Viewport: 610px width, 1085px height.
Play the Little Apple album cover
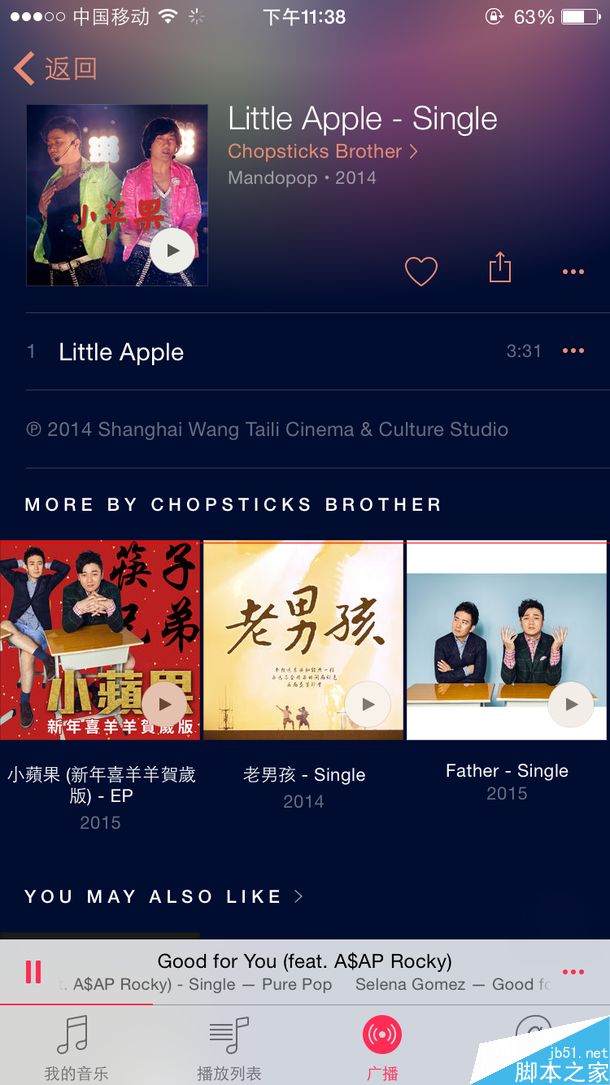172,251
